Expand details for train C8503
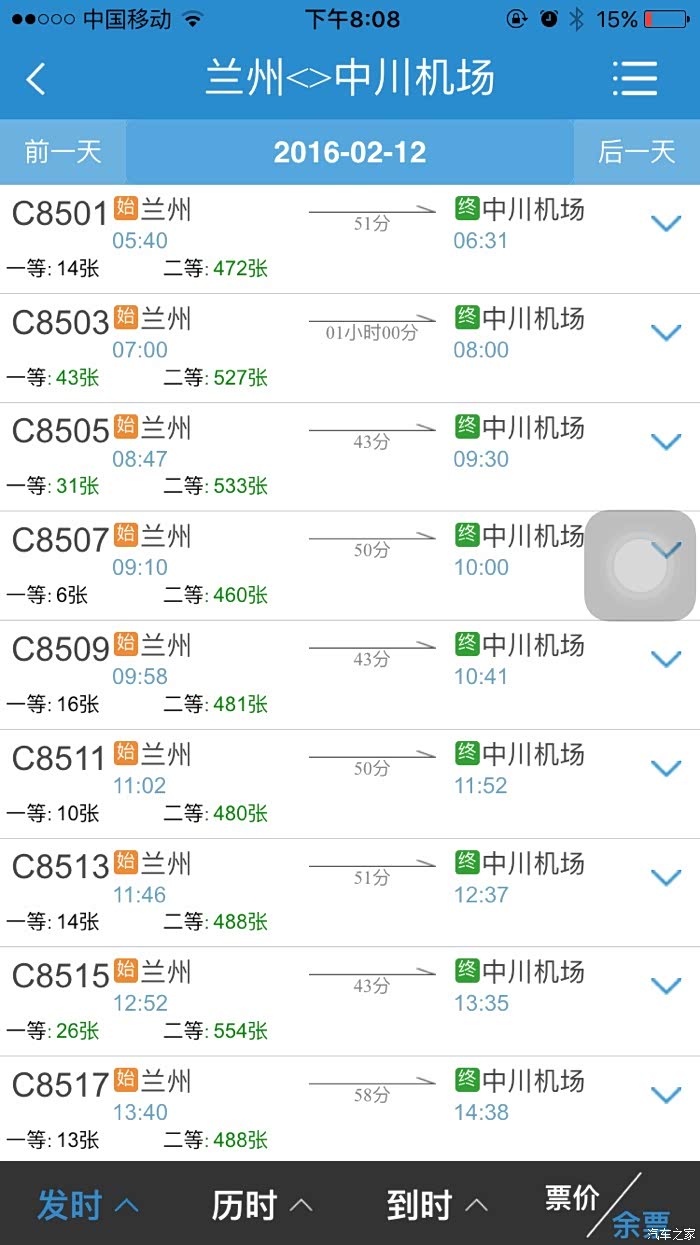 pyautogui.click(x=666, y=332)
